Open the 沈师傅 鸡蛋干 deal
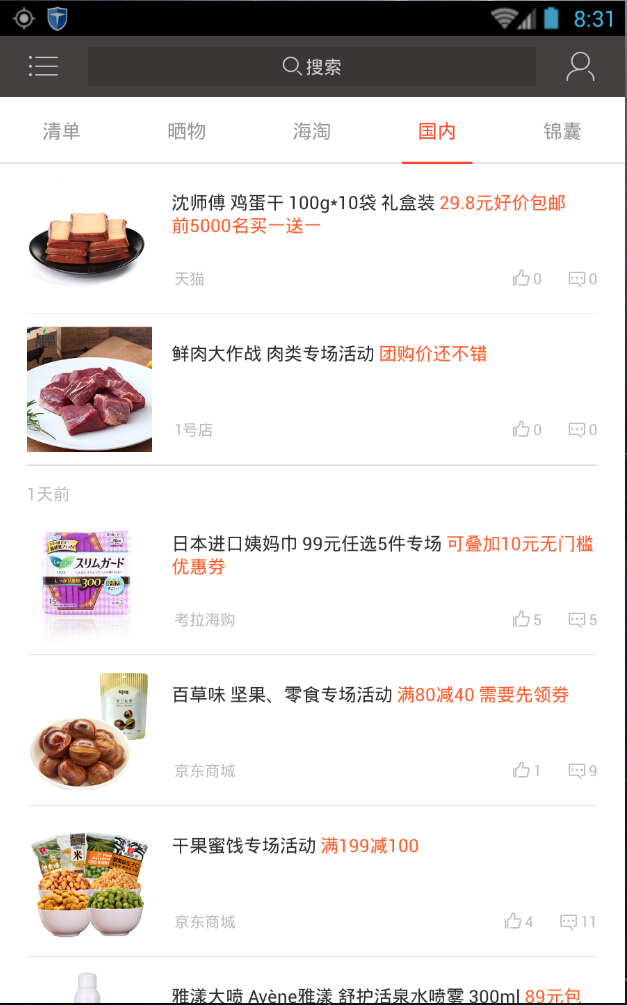 368,214
